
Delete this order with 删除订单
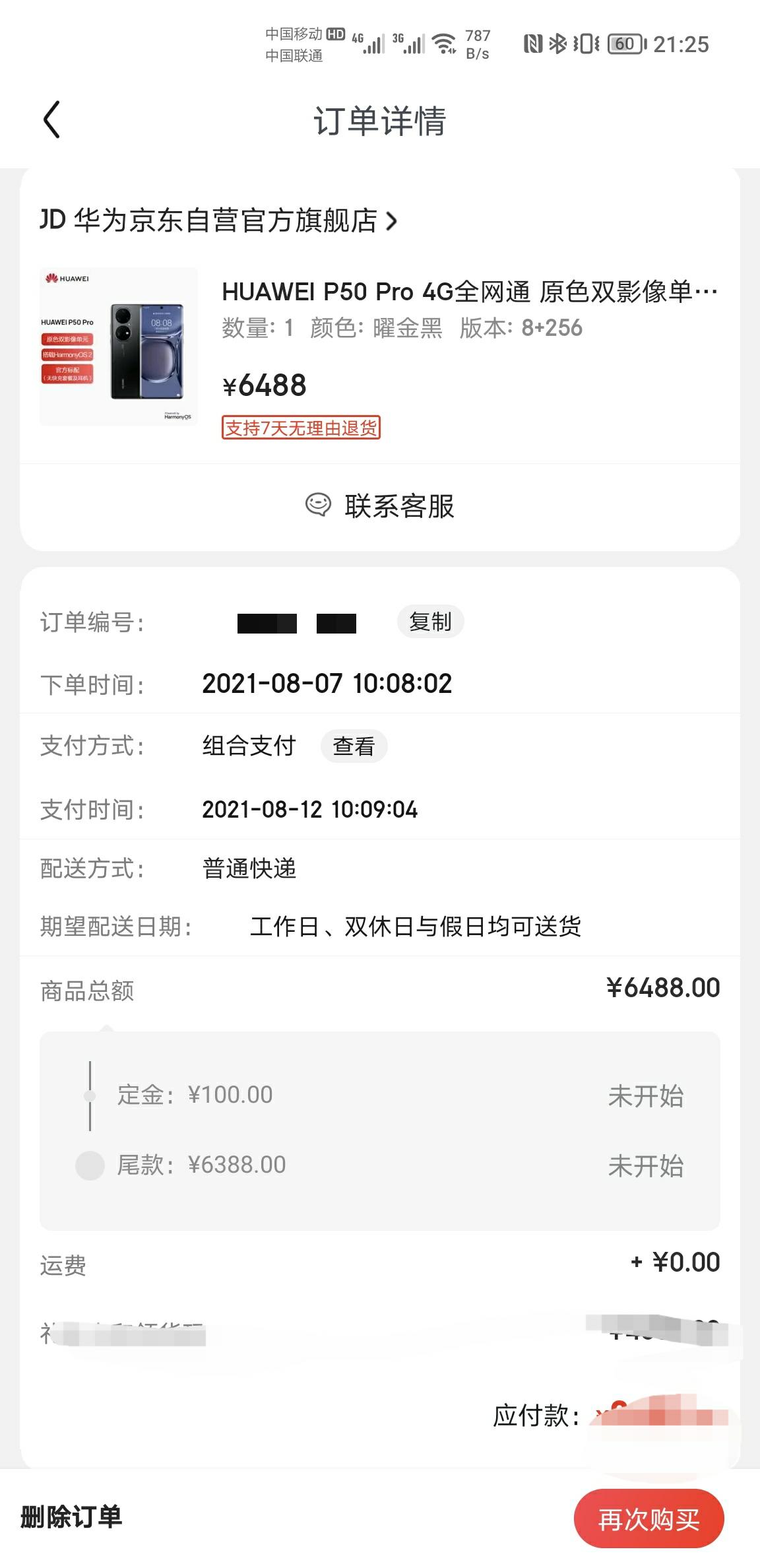(71, 1517)
